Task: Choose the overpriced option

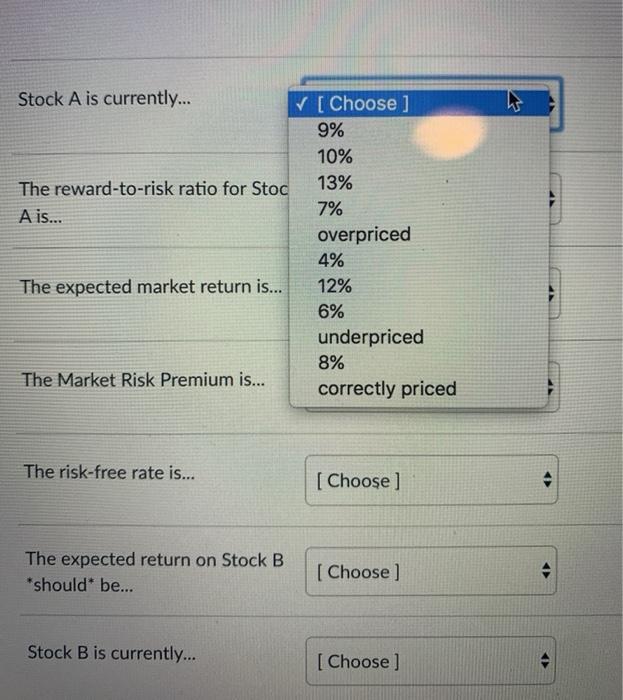Action: (x=364, y=234)
